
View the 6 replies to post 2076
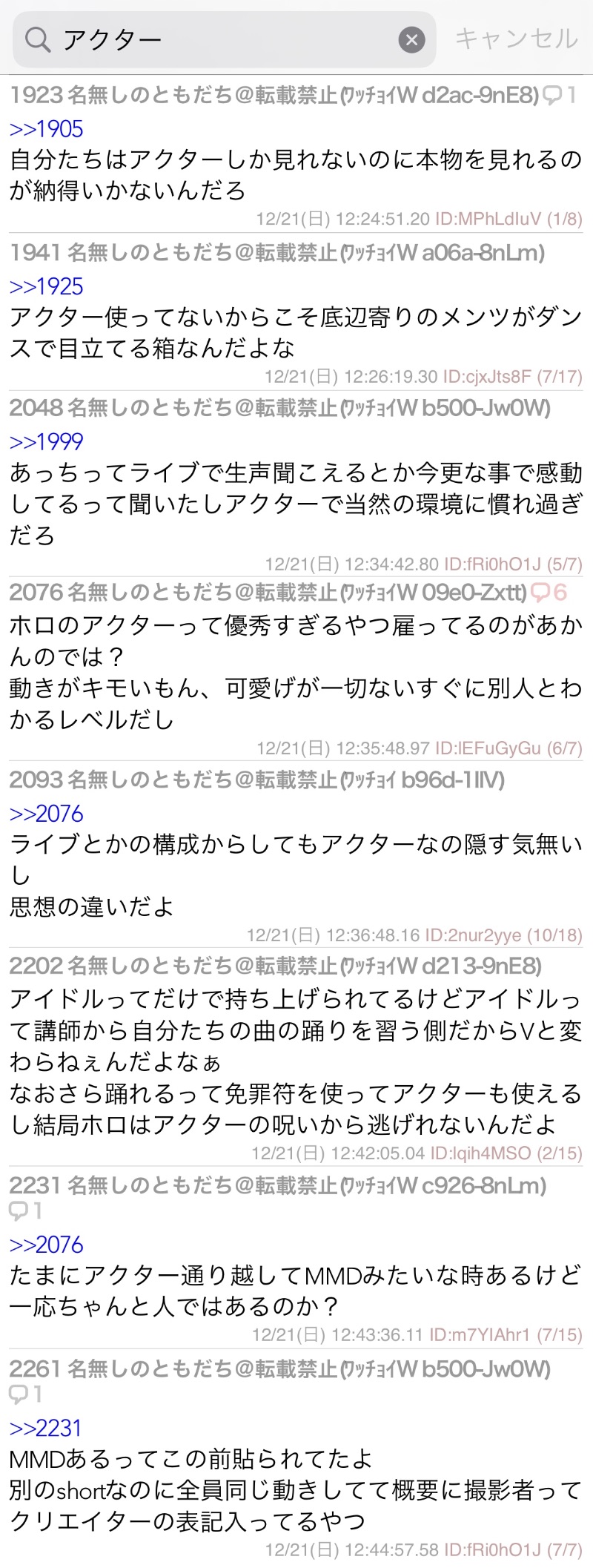549,592
